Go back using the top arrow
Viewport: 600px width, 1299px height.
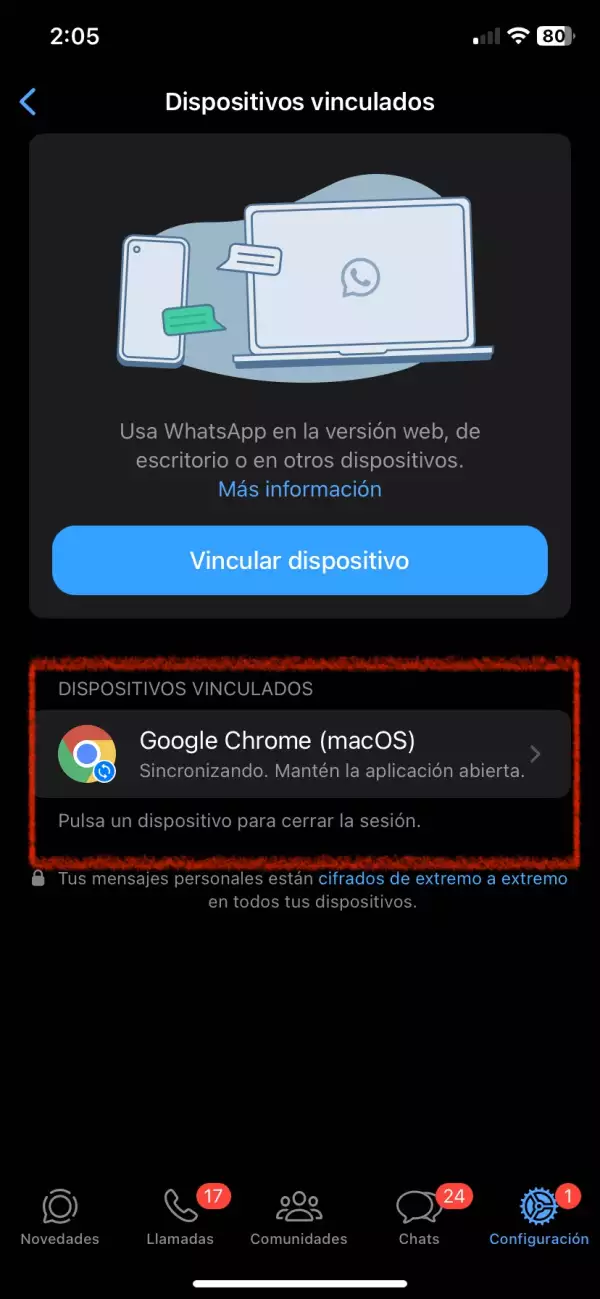pyautogui.click(x=28, y=101)
